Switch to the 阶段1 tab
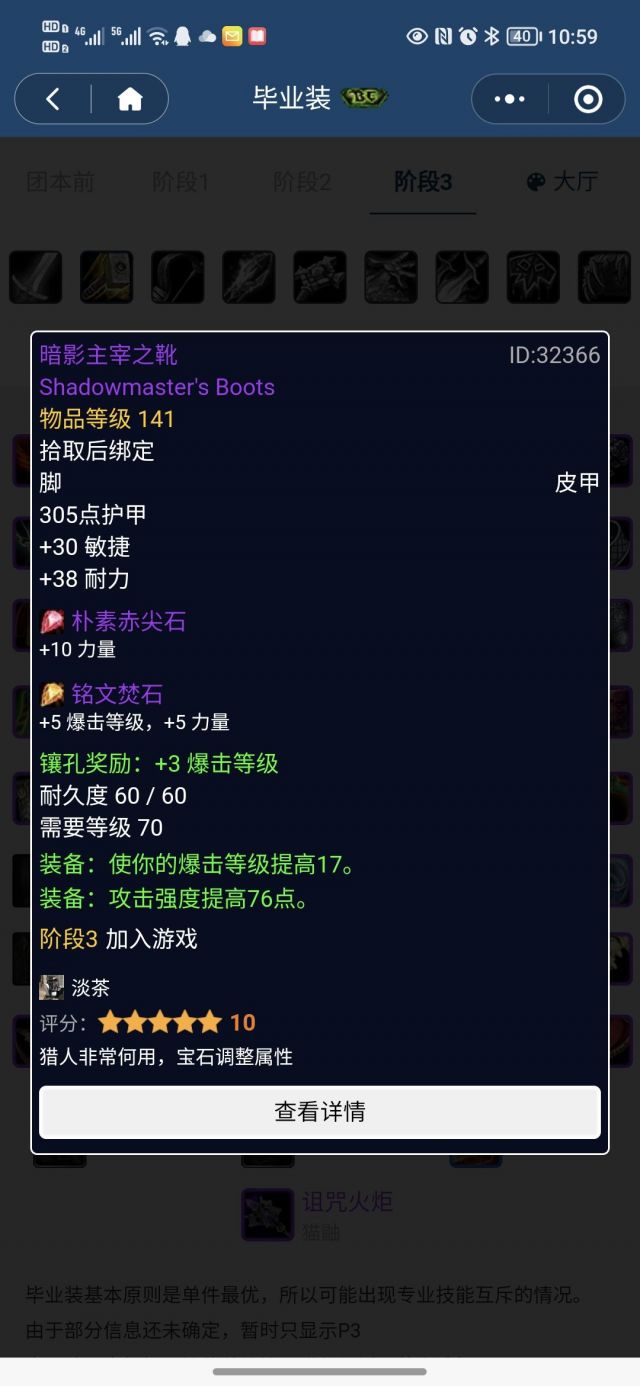640x1386 pixels. point(181,181)
